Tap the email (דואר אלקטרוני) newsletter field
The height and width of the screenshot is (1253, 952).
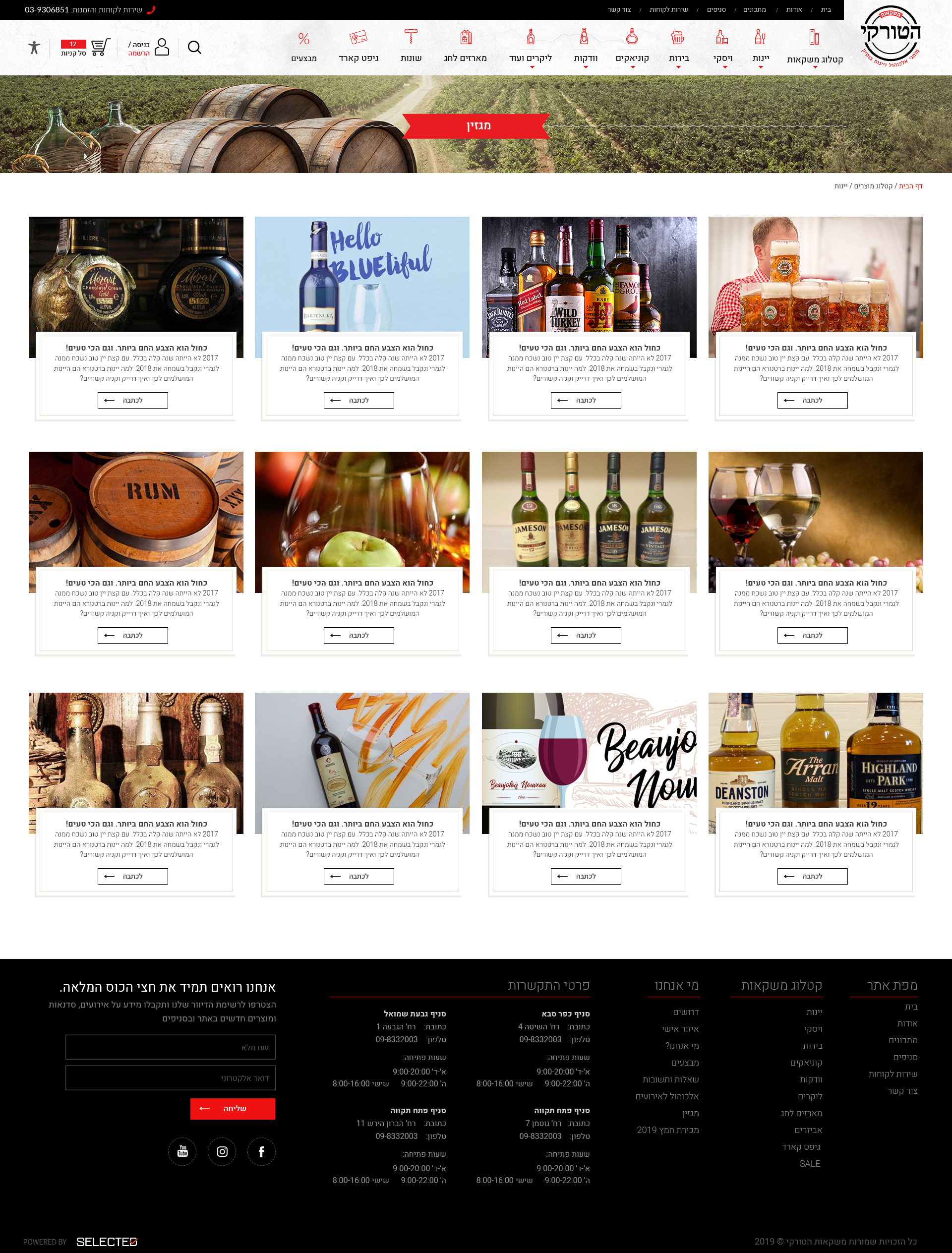coord(171,1078)
